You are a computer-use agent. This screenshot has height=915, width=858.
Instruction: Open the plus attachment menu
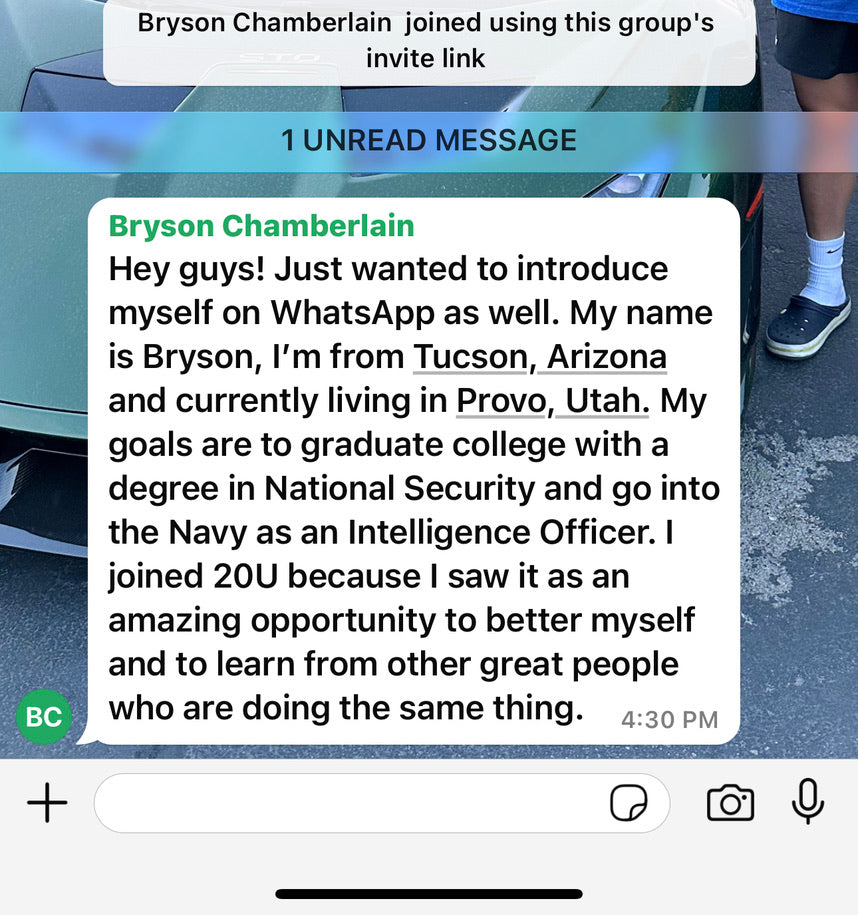click(x=46, y=803)
